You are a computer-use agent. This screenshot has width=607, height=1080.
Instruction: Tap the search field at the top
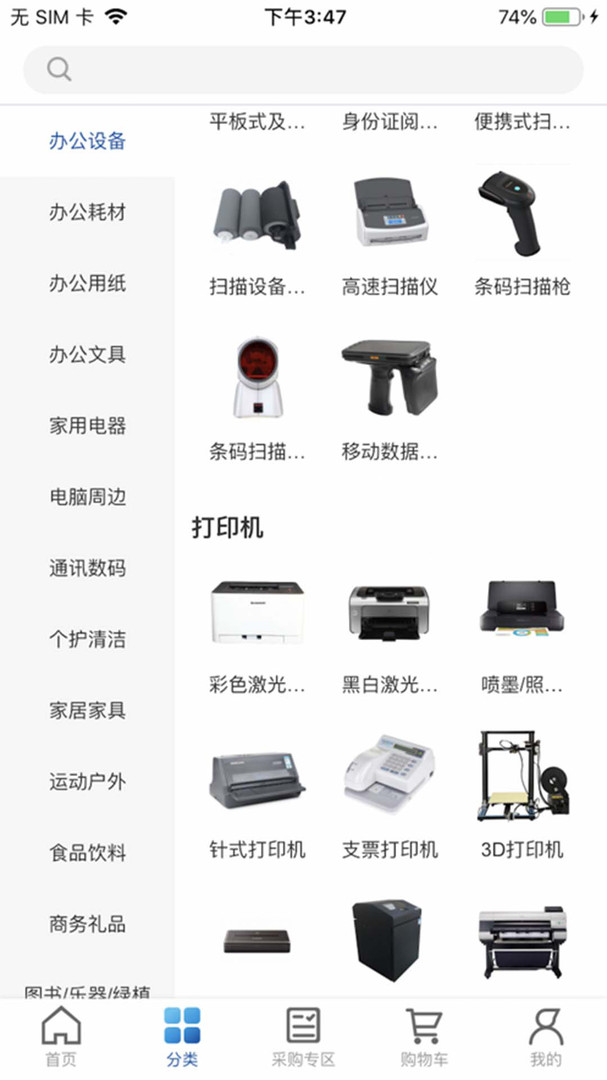(303, 70)
